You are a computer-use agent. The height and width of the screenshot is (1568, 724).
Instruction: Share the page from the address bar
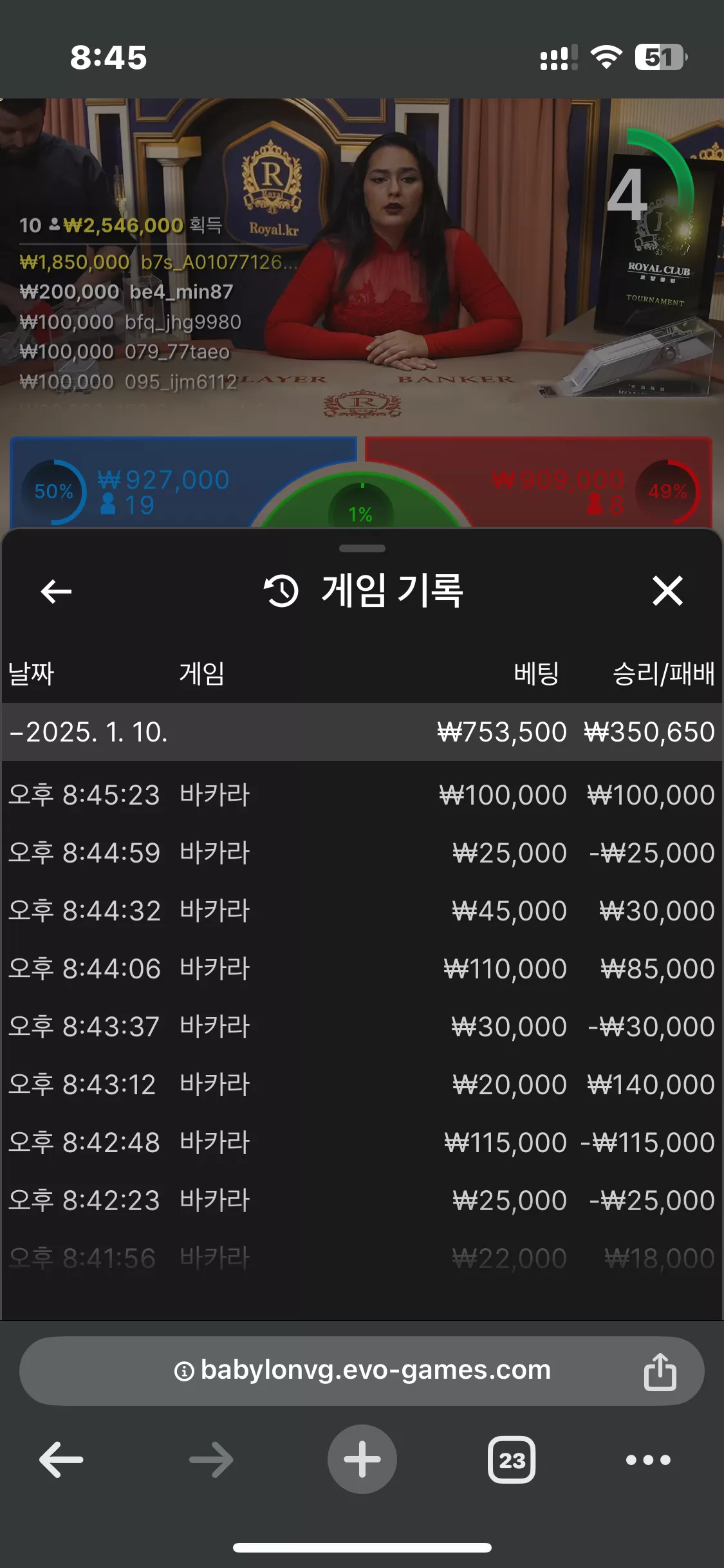coord(660,1371)
